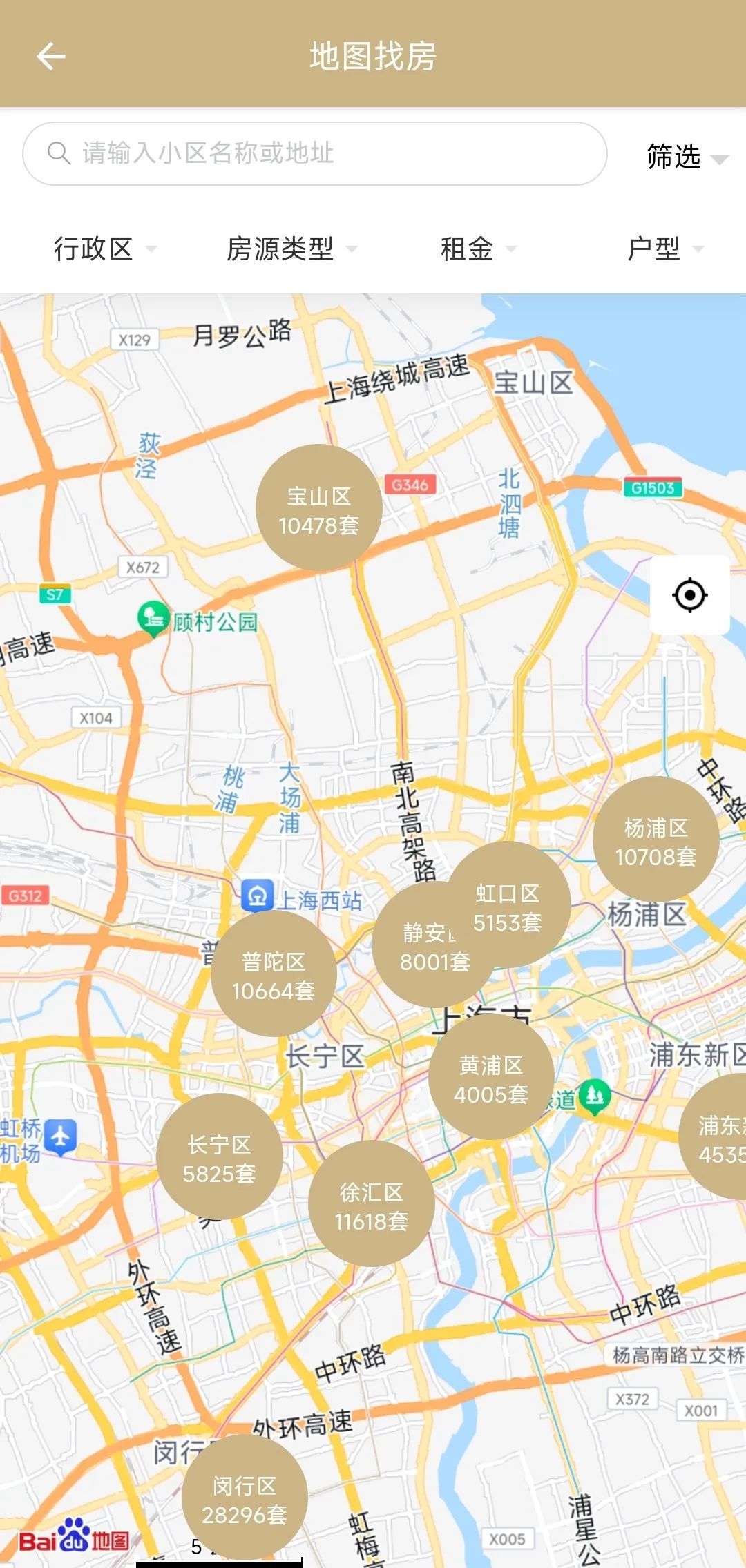Expand the 房源类型 listing type dropdown
Image resolution: width=746 pixels, height=1568 pixels.
coord(291,249)
